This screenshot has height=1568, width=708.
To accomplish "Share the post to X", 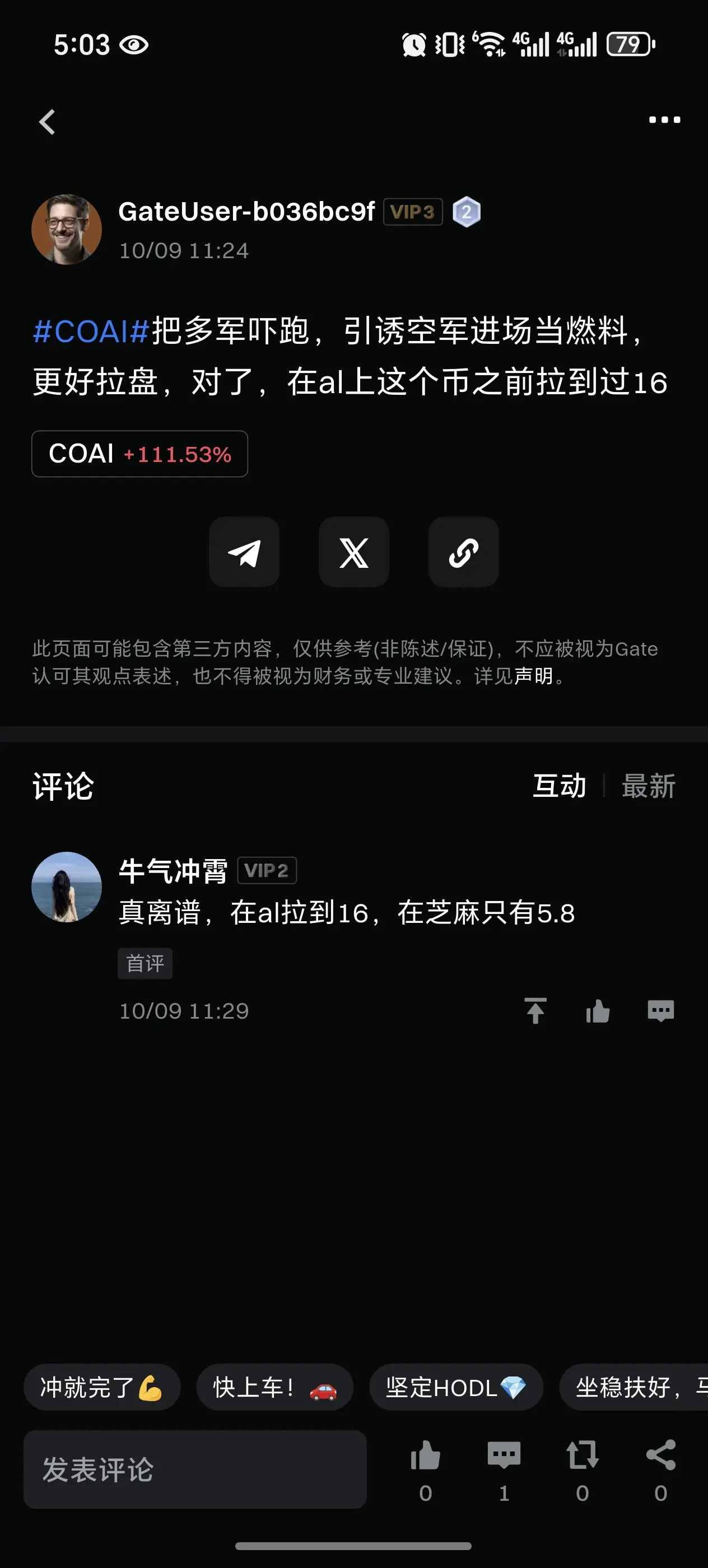I will pos(353,552).
